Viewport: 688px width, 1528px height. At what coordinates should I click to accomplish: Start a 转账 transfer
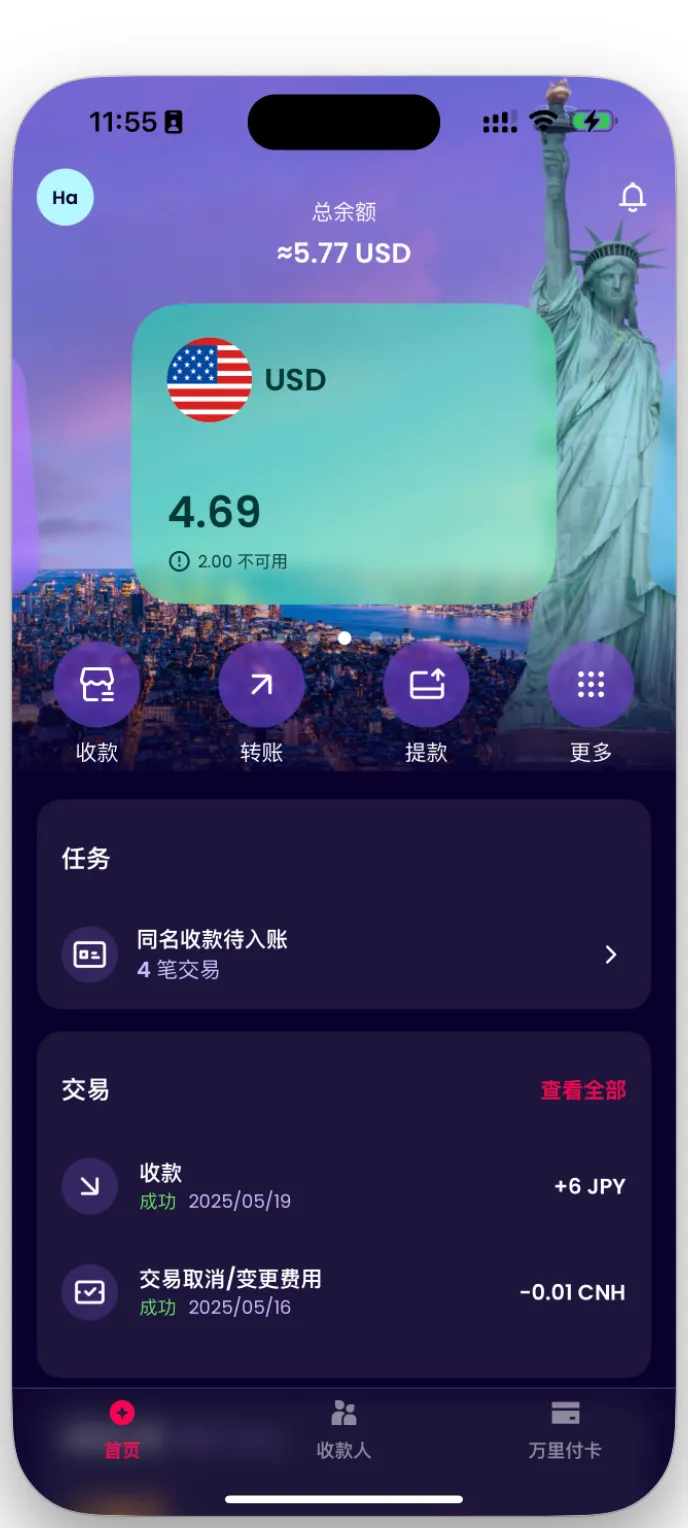coord(261,685)
